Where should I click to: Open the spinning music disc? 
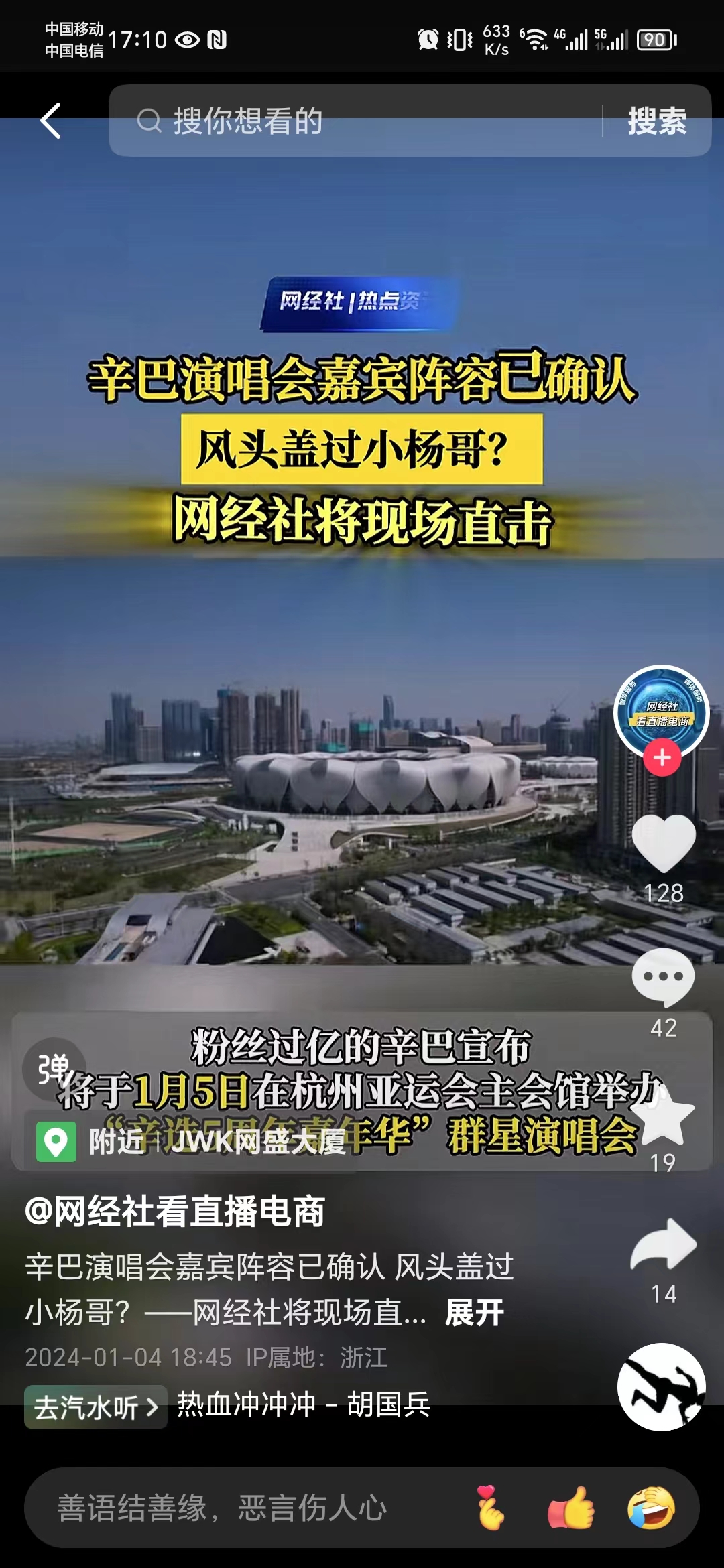point(661,1387)
